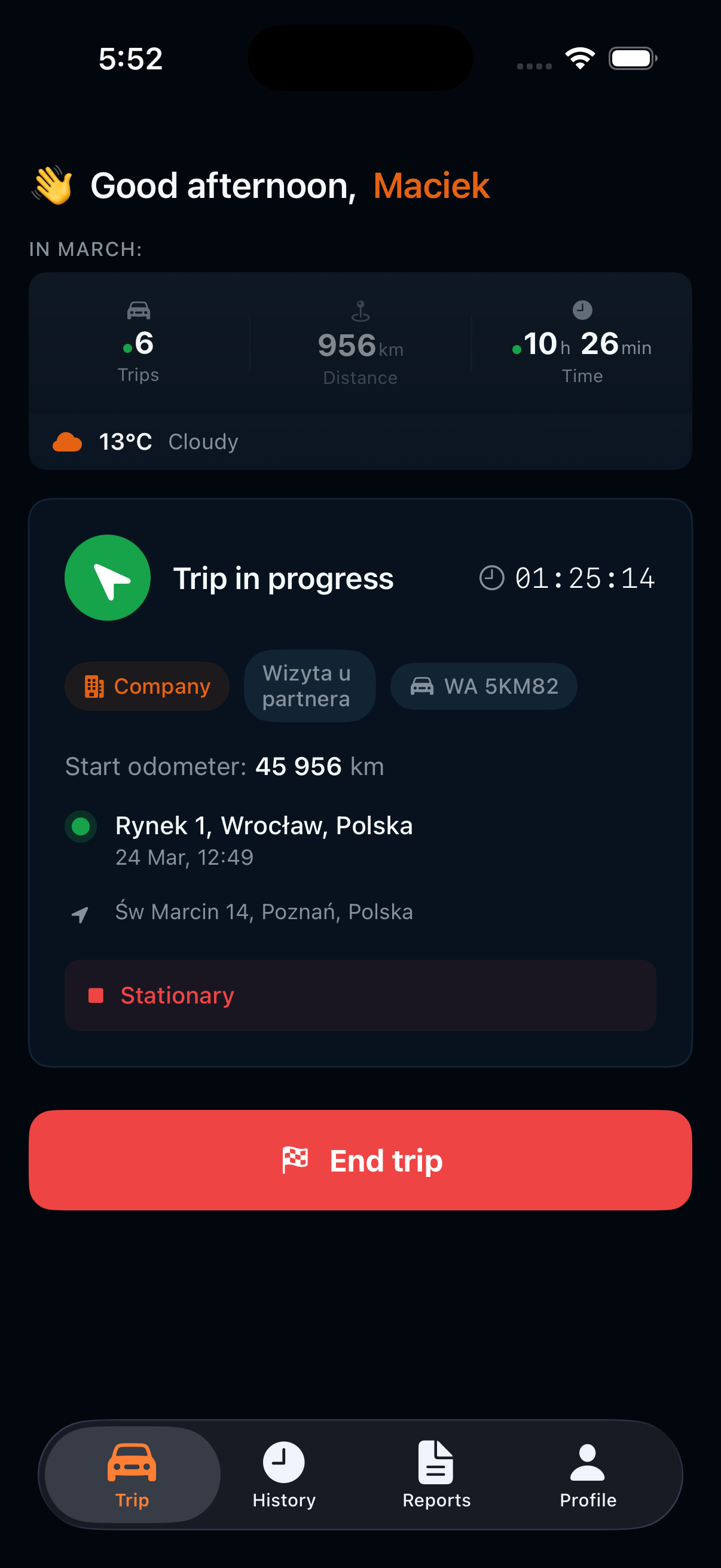Toggle the Company trip type chip
721x1568 pixels.
[146, 686]
